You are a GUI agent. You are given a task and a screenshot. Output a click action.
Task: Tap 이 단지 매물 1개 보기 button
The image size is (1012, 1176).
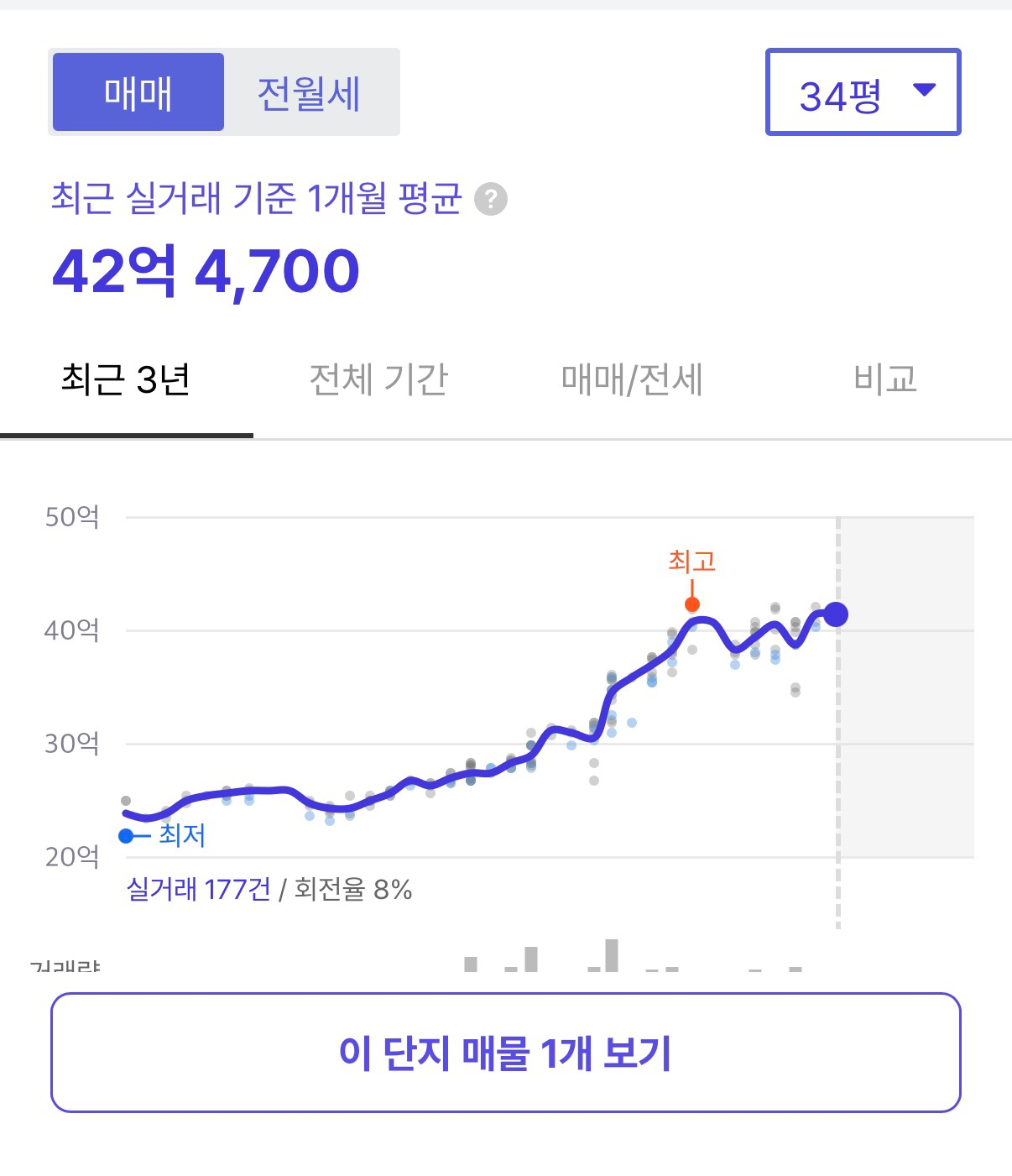[x=505, y=1053]
